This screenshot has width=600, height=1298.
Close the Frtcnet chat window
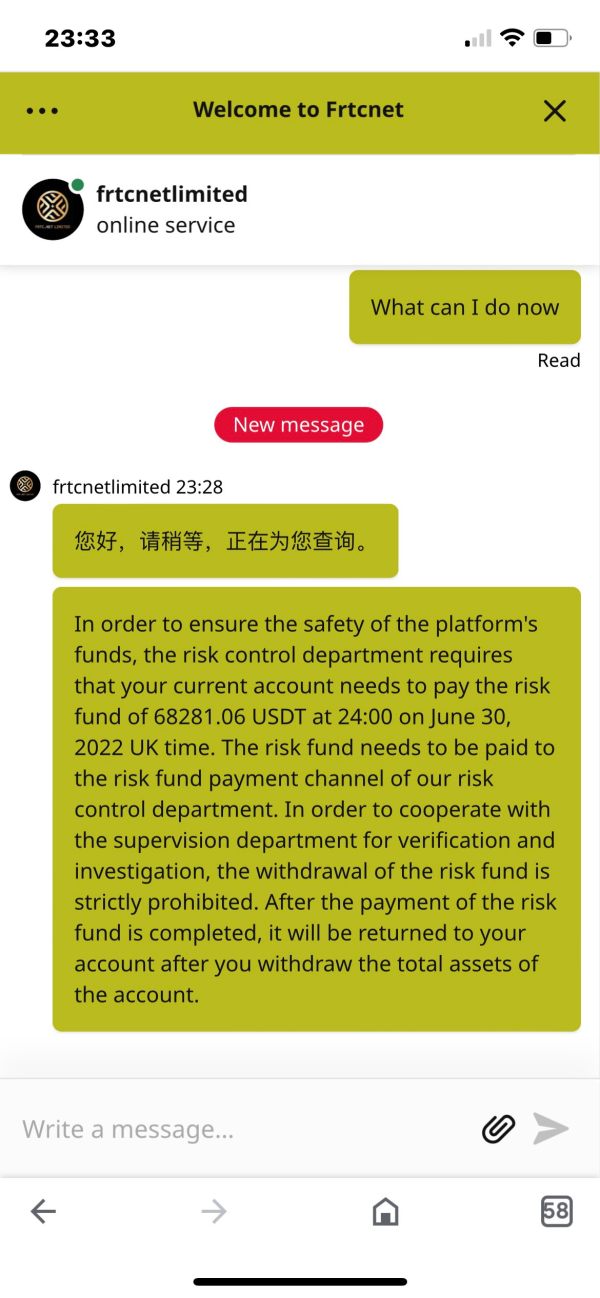coord(555,111)
